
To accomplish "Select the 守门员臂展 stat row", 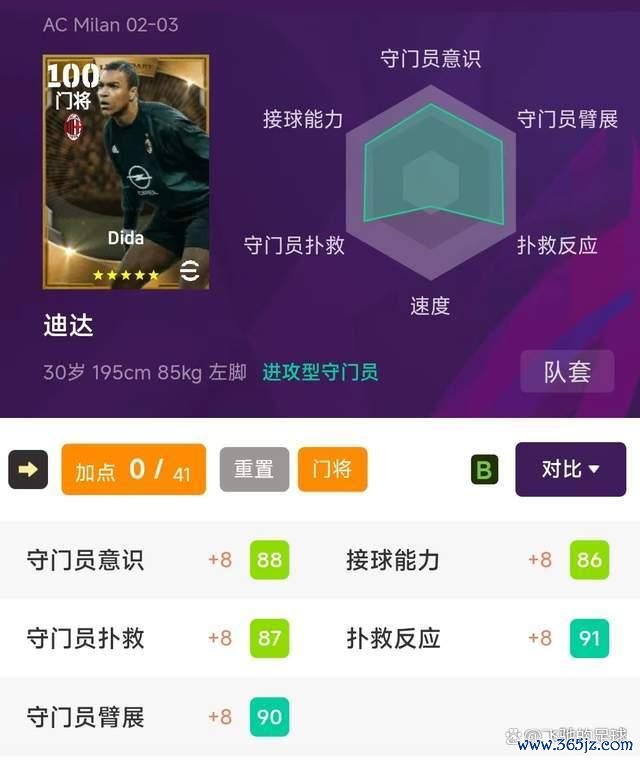I will click(x=160, y=717).
